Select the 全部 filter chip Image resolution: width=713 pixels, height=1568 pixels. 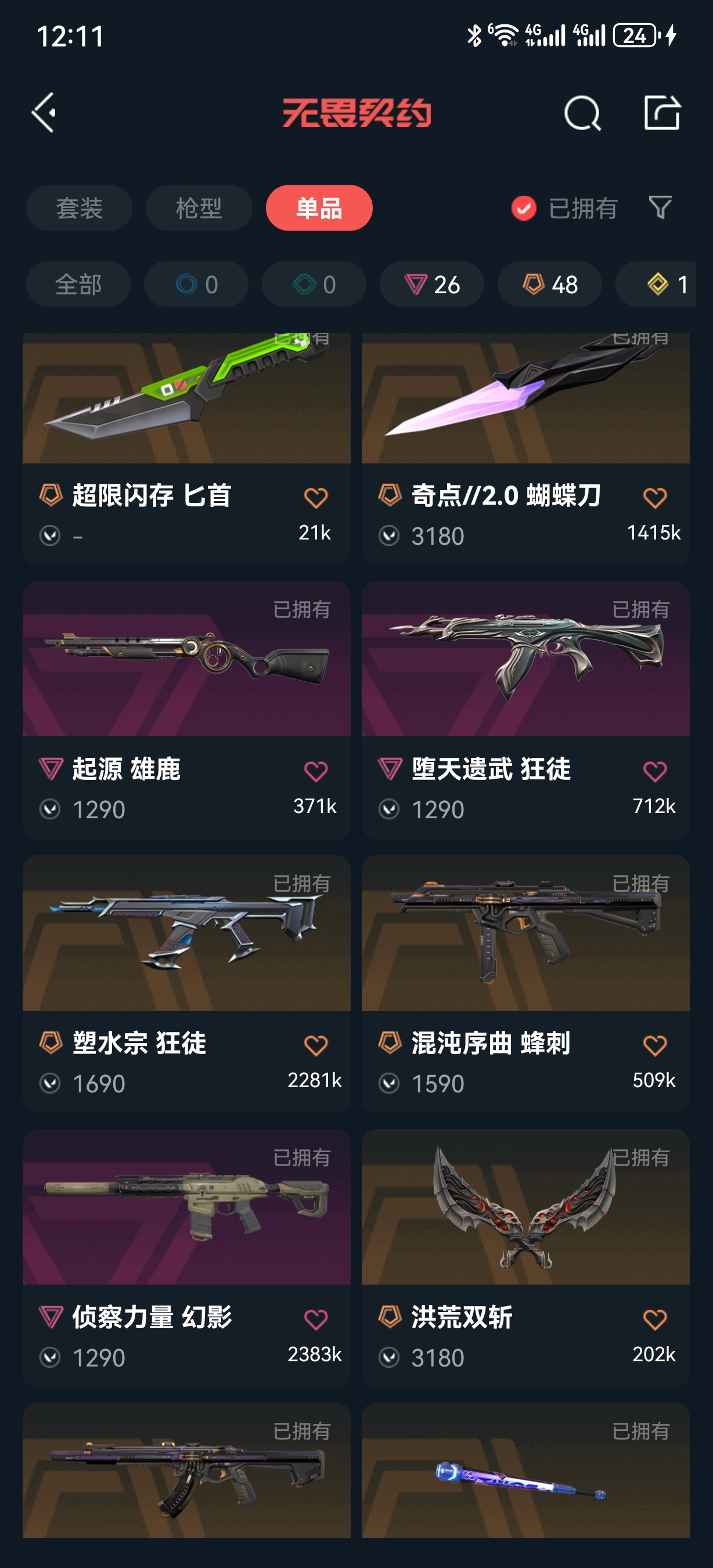tap(78, 284)
